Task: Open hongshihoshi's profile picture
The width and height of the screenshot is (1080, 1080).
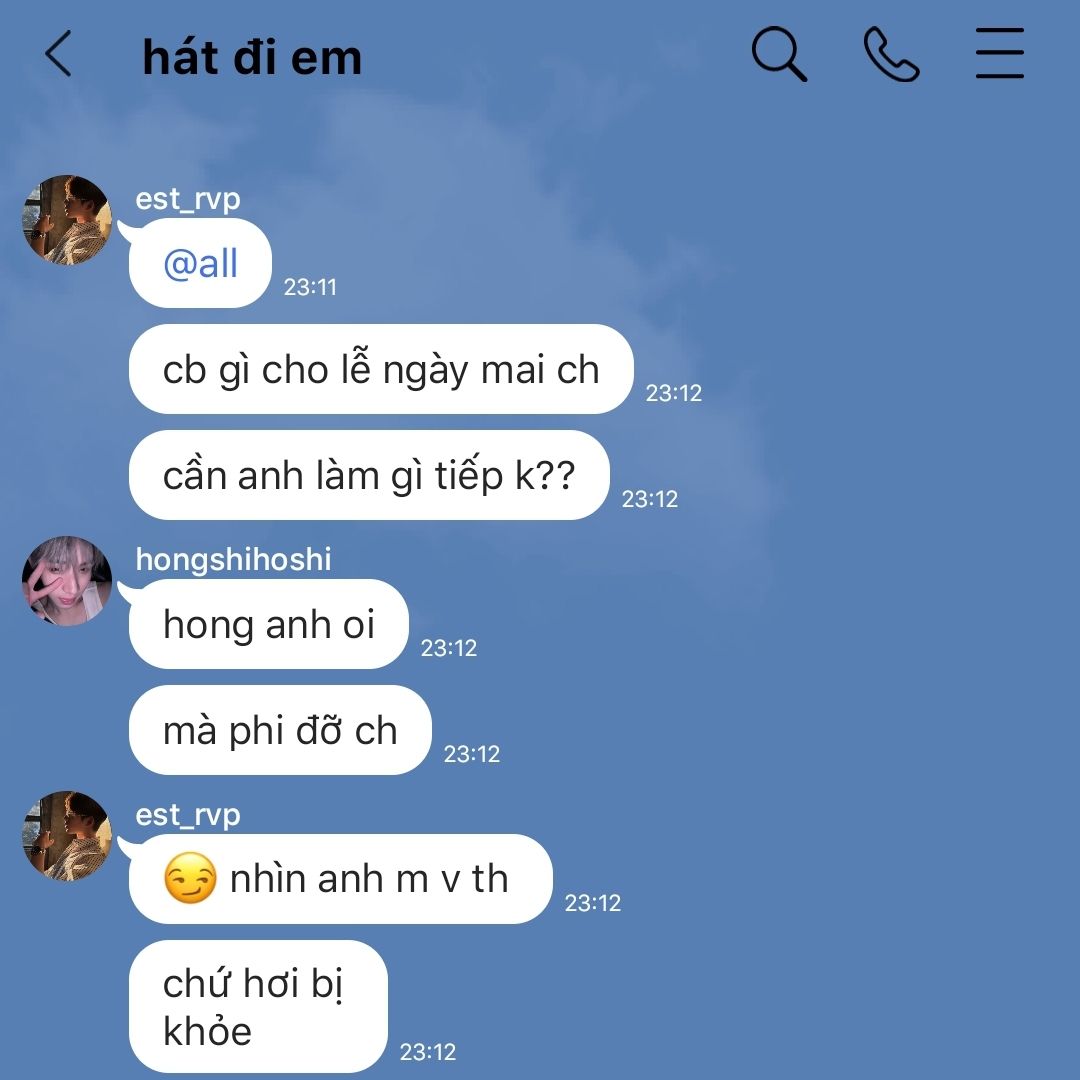Action: [x=67, y=581]
